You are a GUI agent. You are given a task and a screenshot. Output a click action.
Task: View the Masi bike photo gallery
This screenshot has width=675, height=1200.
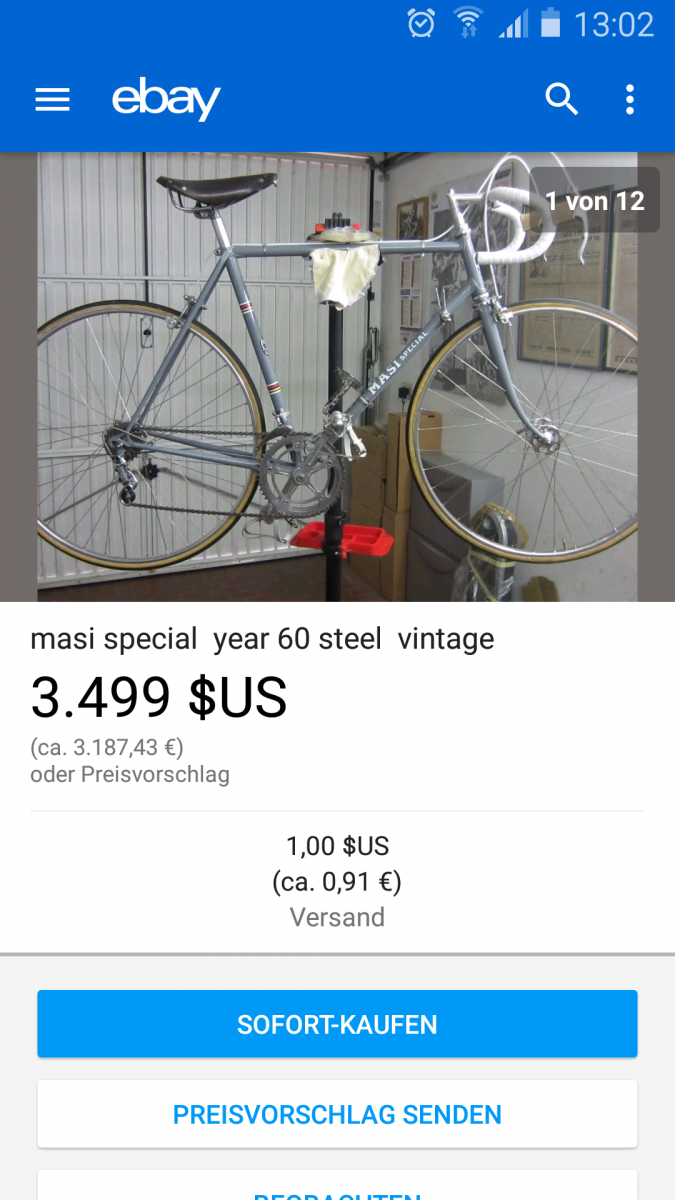pos(337,377)
